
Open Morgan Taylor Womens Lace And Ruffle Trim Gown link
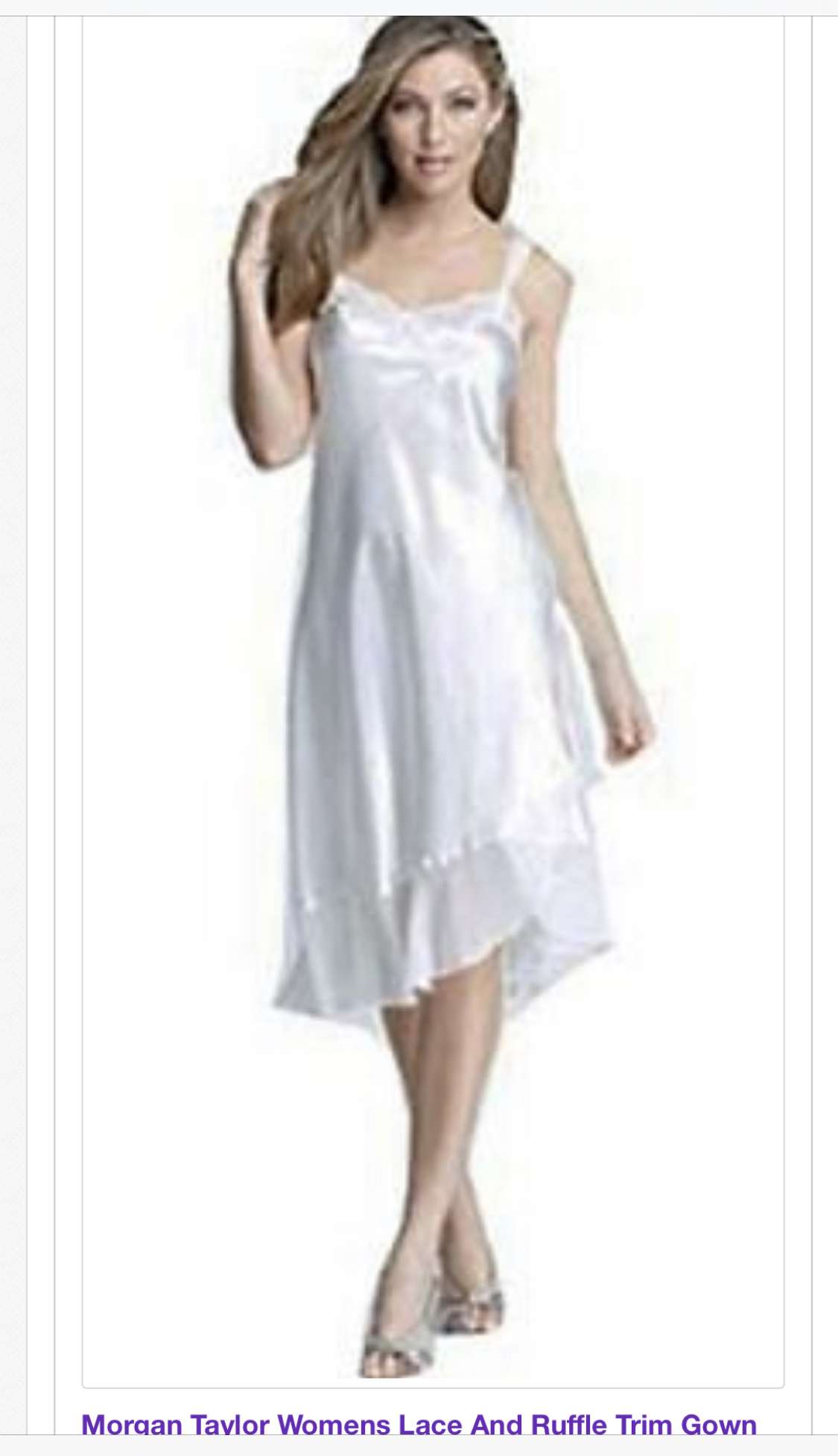pyautogui.click(x=419, y=1425)
